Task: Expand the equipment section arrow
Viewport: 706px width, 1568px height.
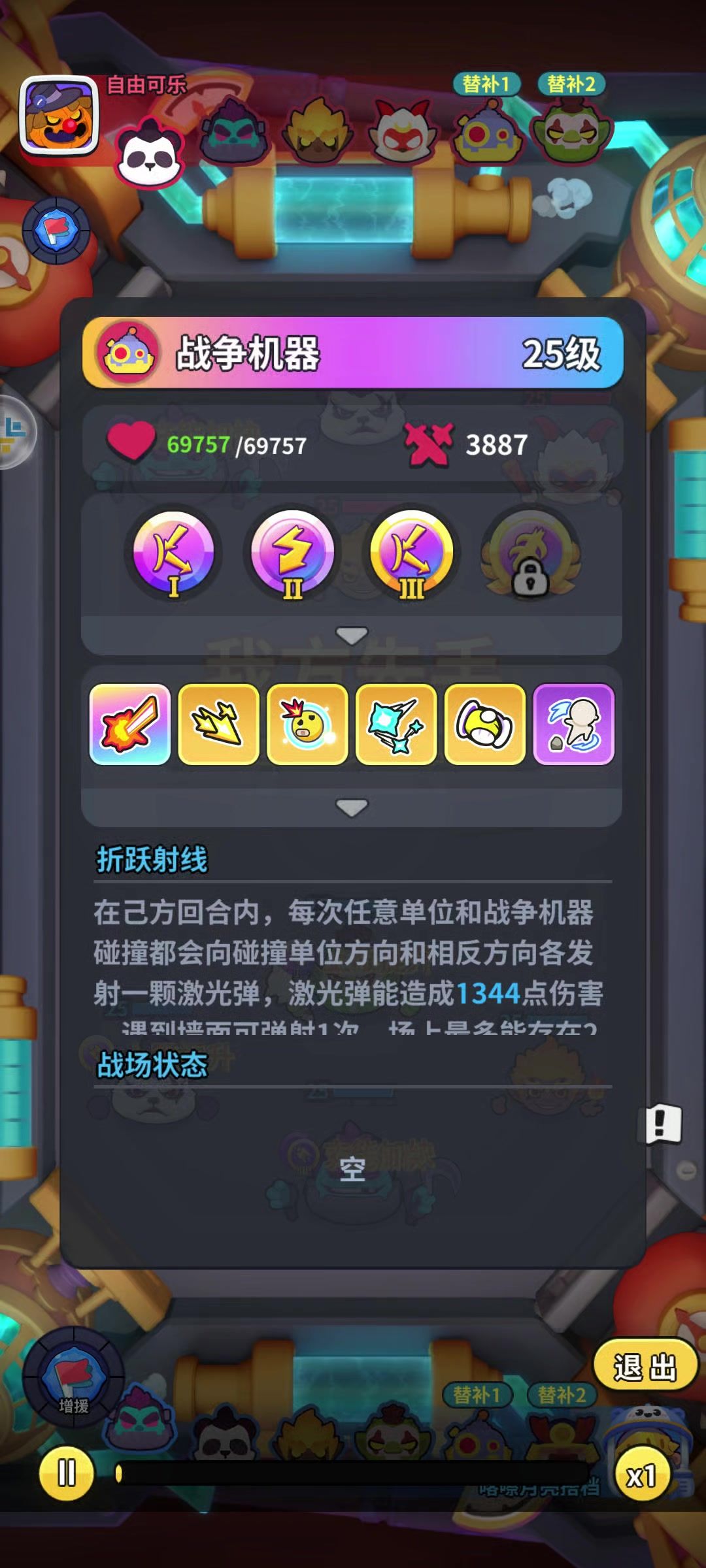Action: pos(352,808)
